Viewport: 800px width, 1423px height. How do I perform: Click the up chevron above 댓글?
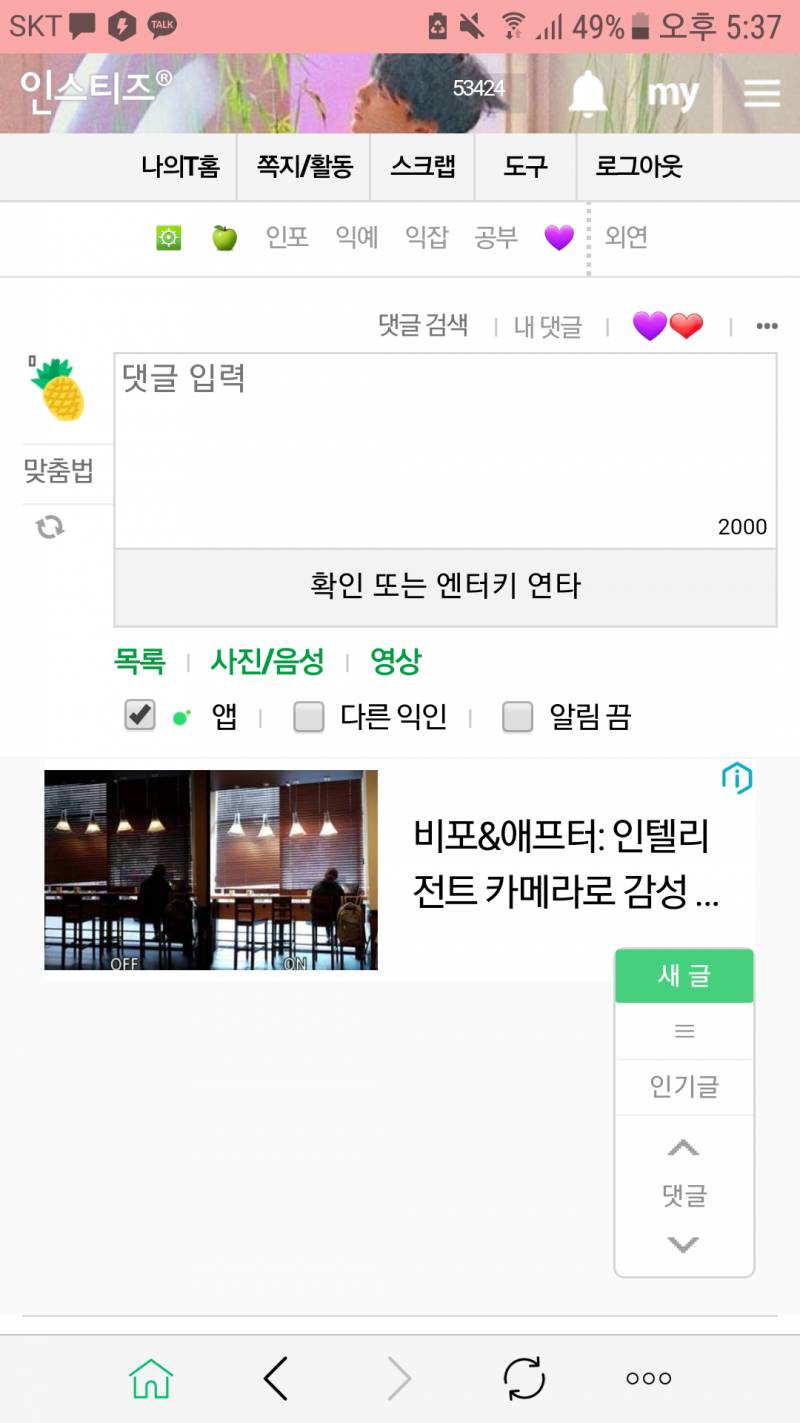coord(683,1148)
